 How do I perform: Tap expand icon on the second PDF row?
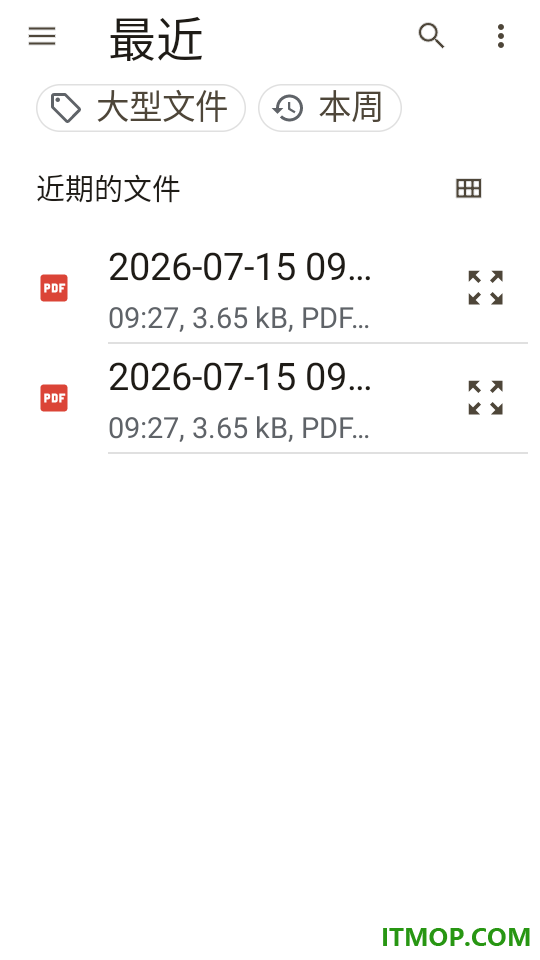486,398
